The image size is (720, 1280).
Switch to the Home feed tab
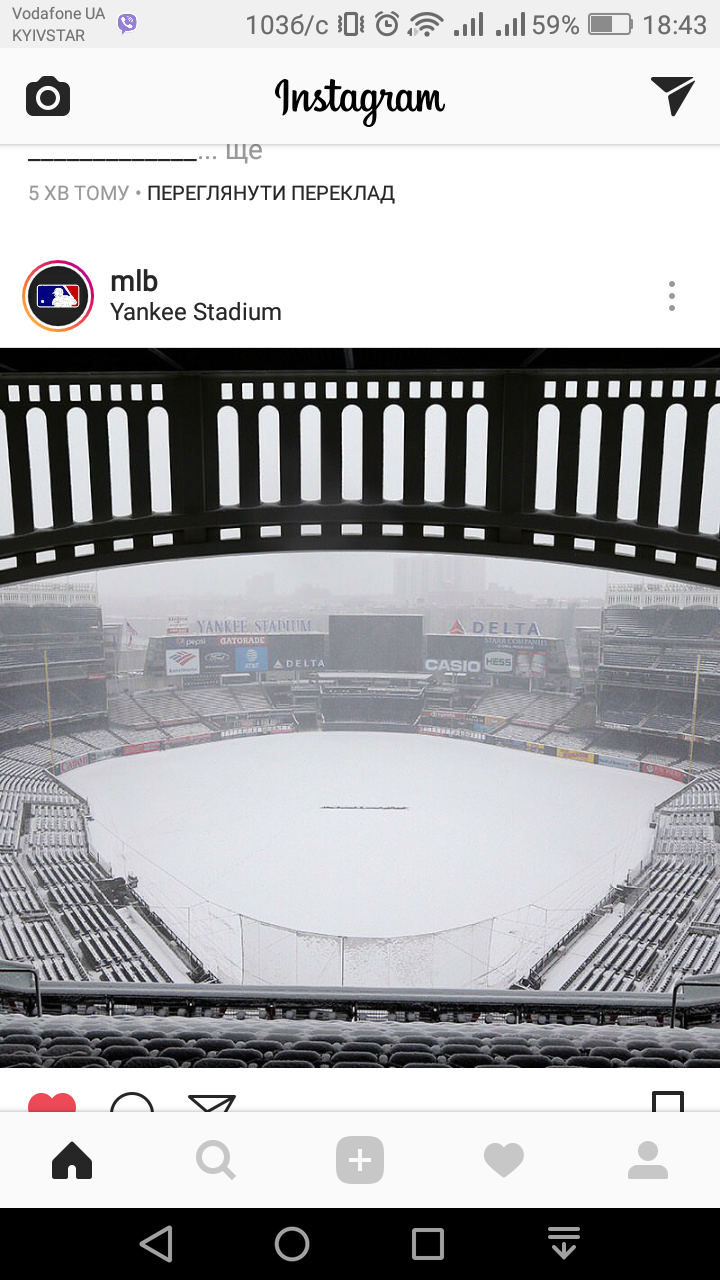(72, 1161)
